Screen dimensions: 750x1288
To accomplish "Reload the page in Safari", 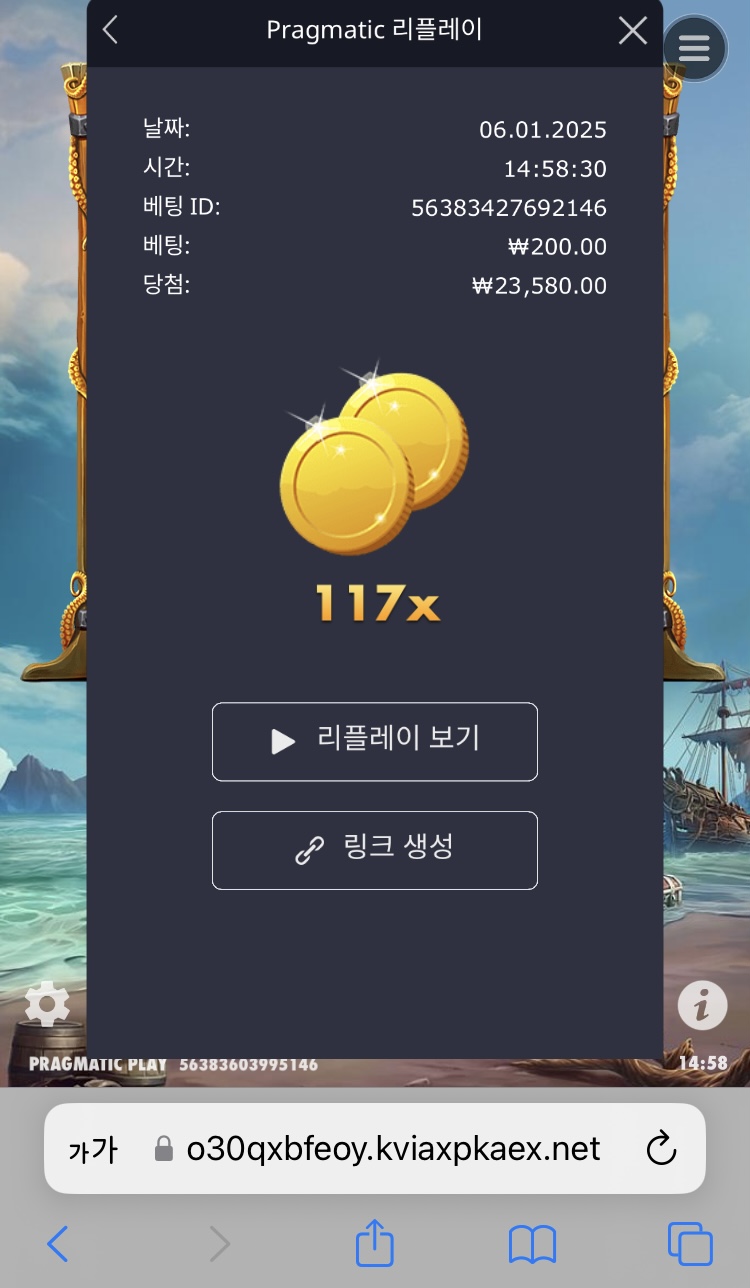I will point(661,1150).
